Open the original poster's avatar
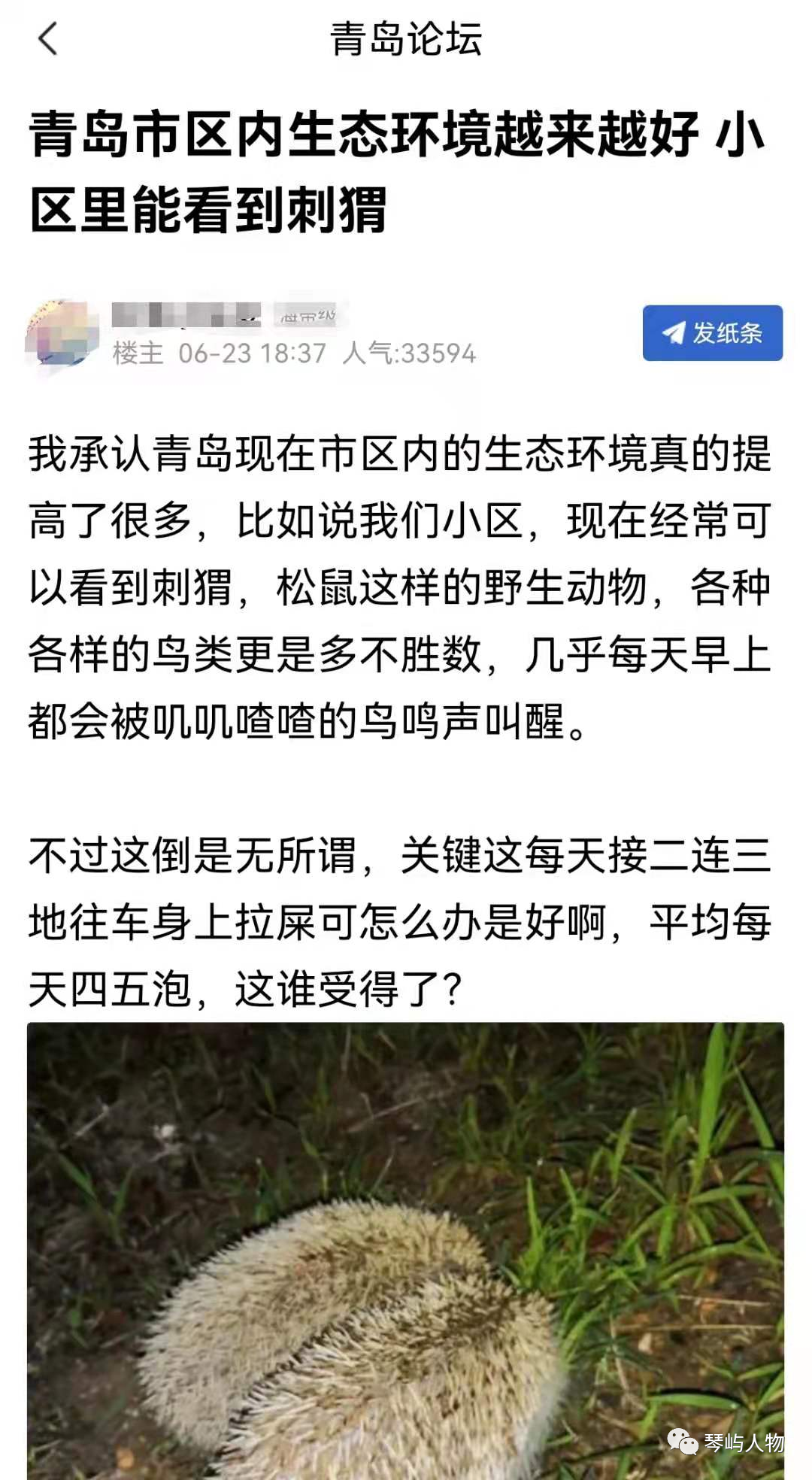 [62, 333]
